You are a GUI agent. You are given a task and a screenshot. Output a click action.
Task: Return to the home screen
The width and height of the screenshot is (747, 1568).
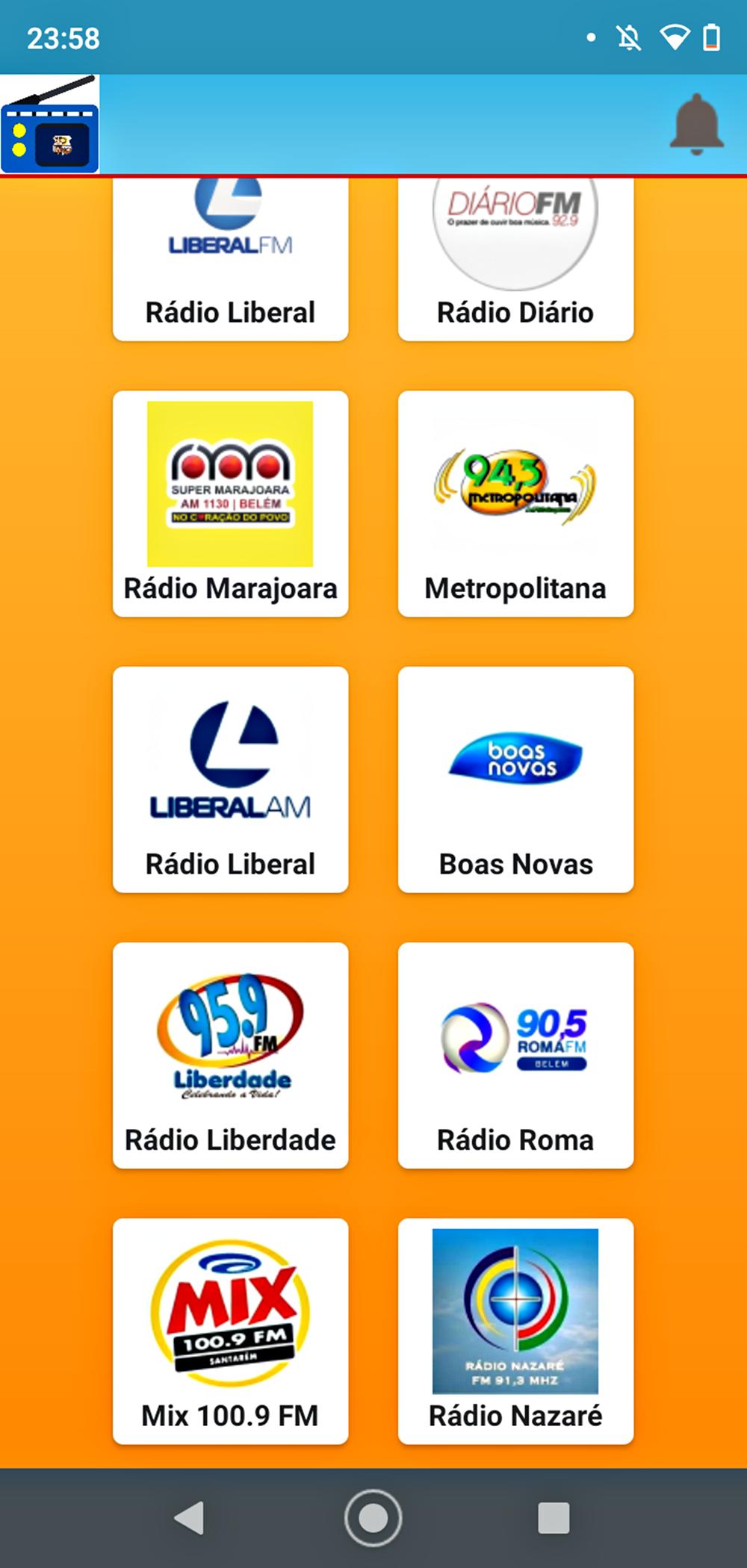coord(373,1518)
